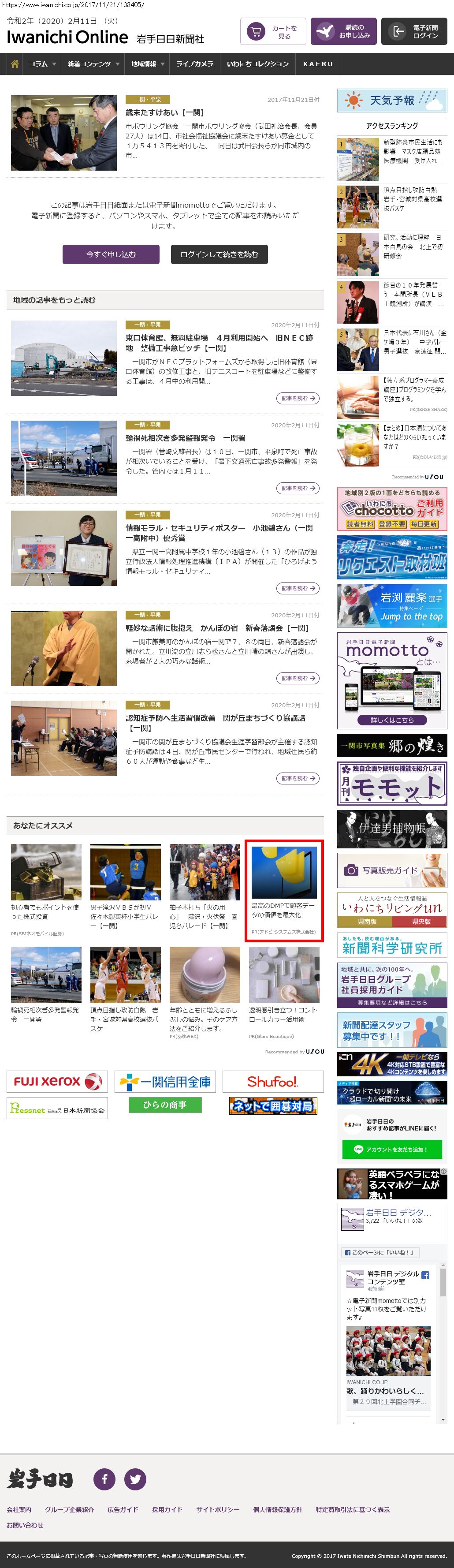
Task: Open the recommended 最高のDMP ad card
Action: [283, 890]
